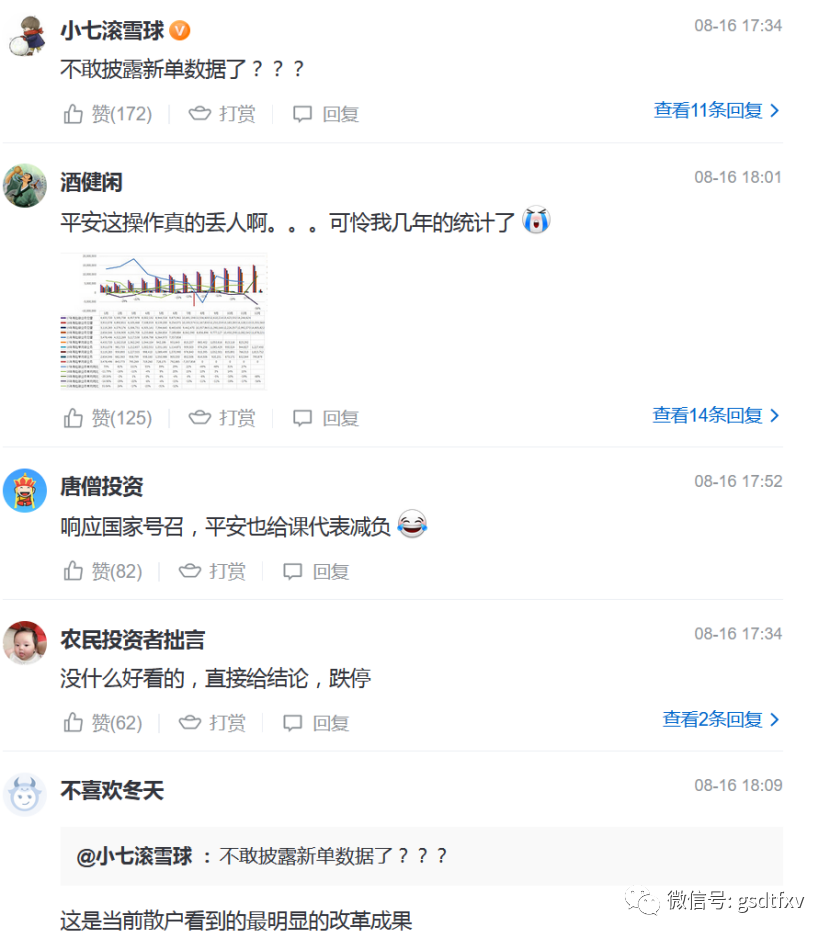Reply to 唐僧投资's comment

(x=316, y=571)
